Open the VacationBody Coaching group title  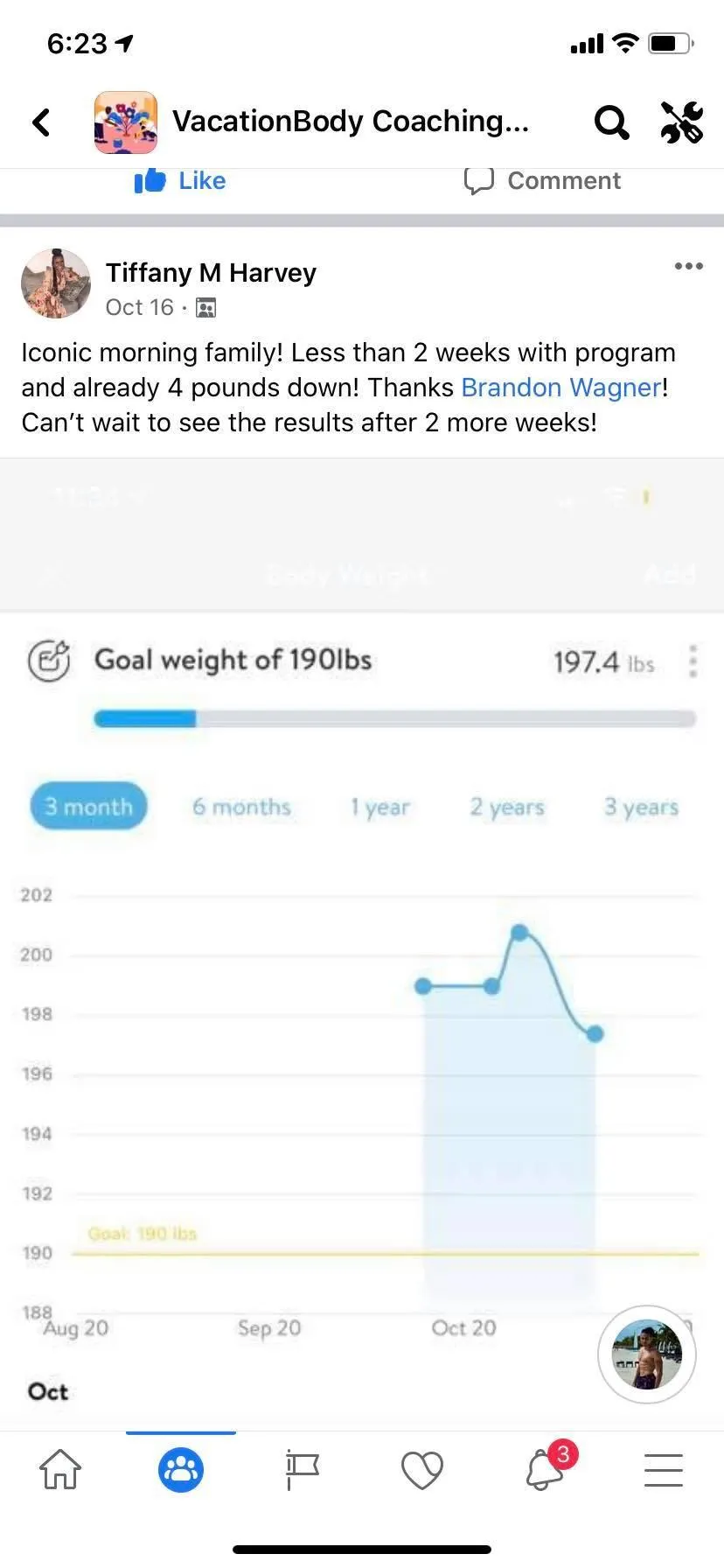coord(350,122)
